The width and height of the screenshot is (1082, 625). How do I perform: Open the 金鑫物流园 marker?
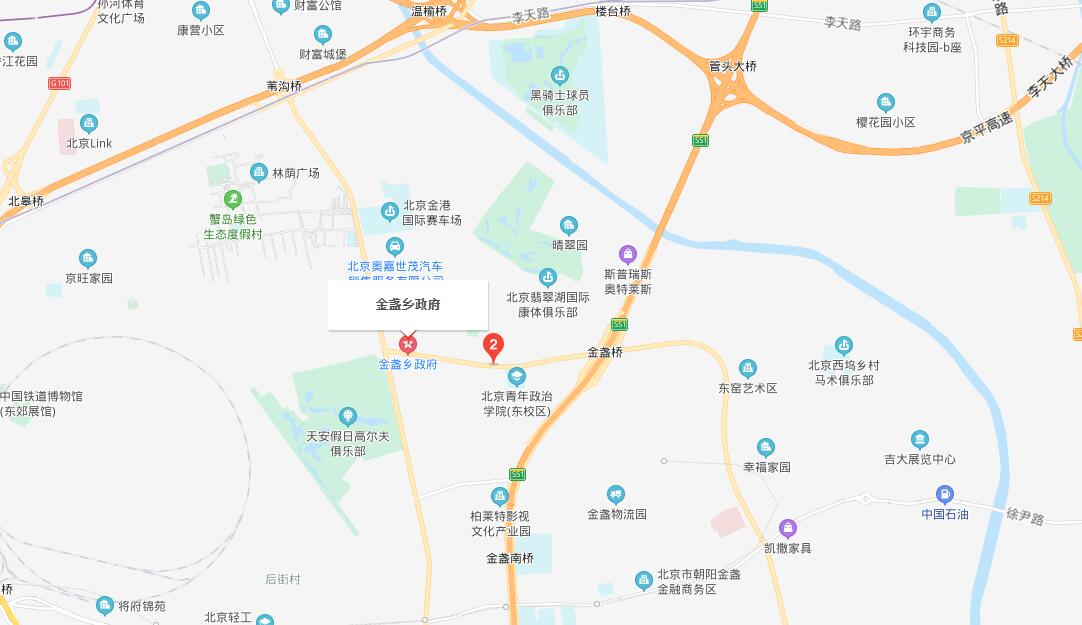coord(616,494)
